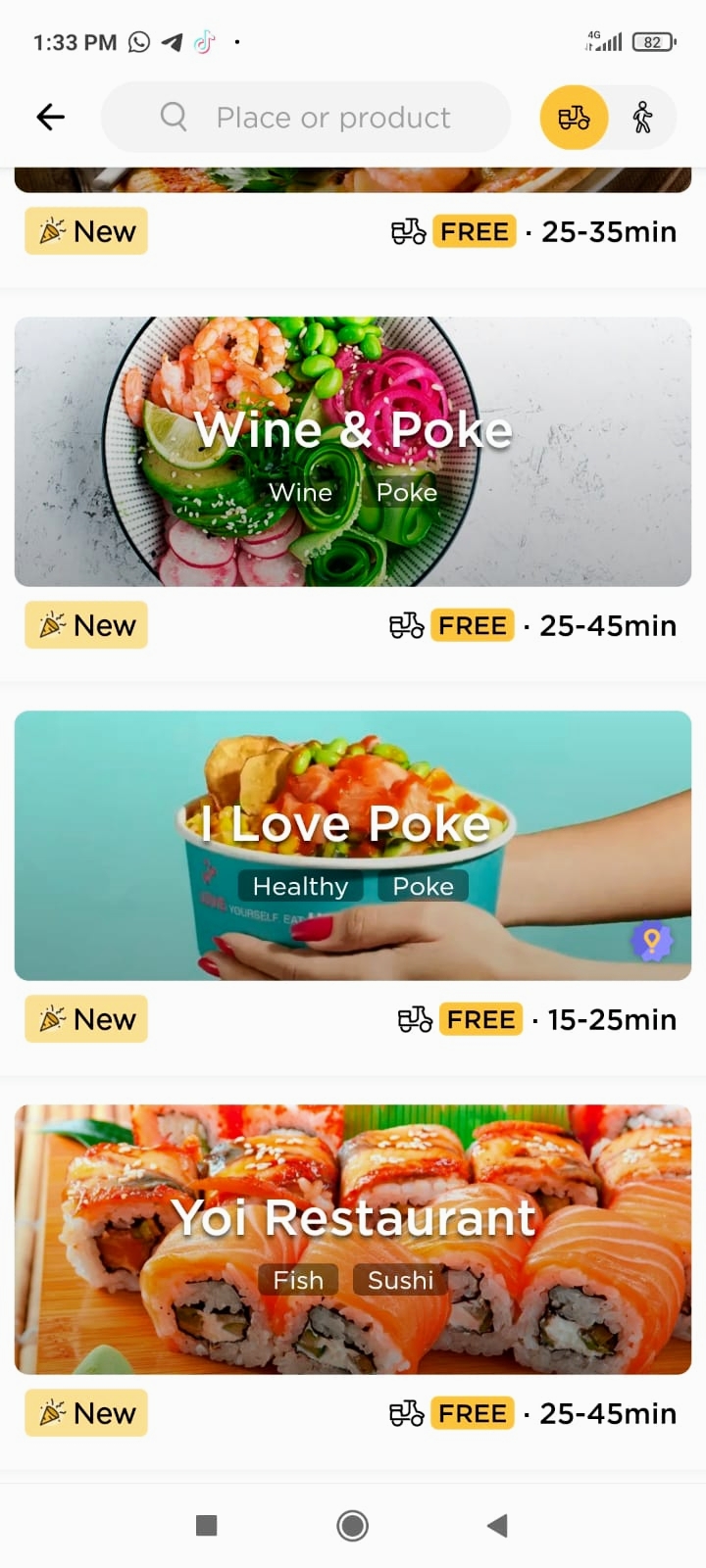Open recent apps with the square button
Viewport: 706px width, 1568px height.
coord(206,1525)
